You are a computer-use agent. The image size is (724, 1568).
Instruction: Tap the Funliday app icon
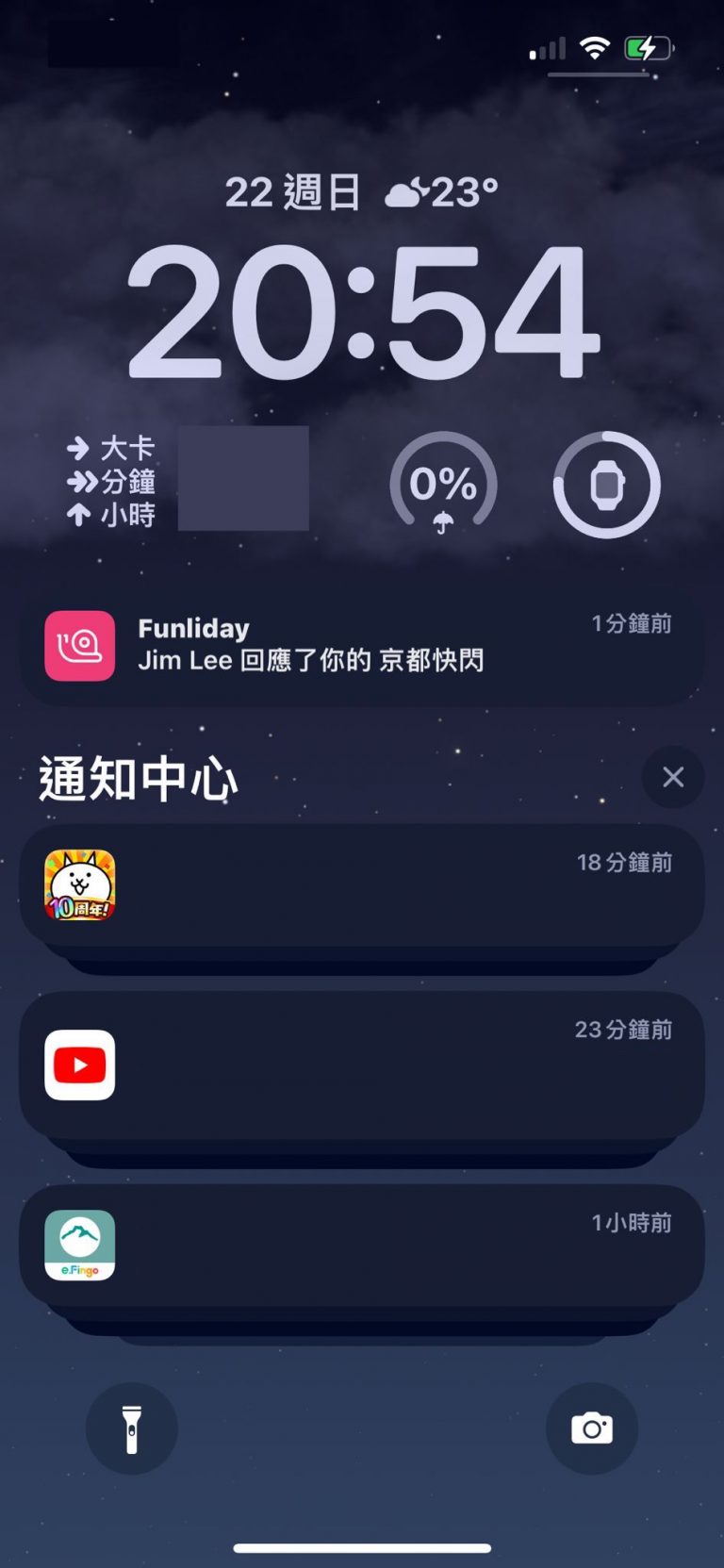click(x=79, y=646)
